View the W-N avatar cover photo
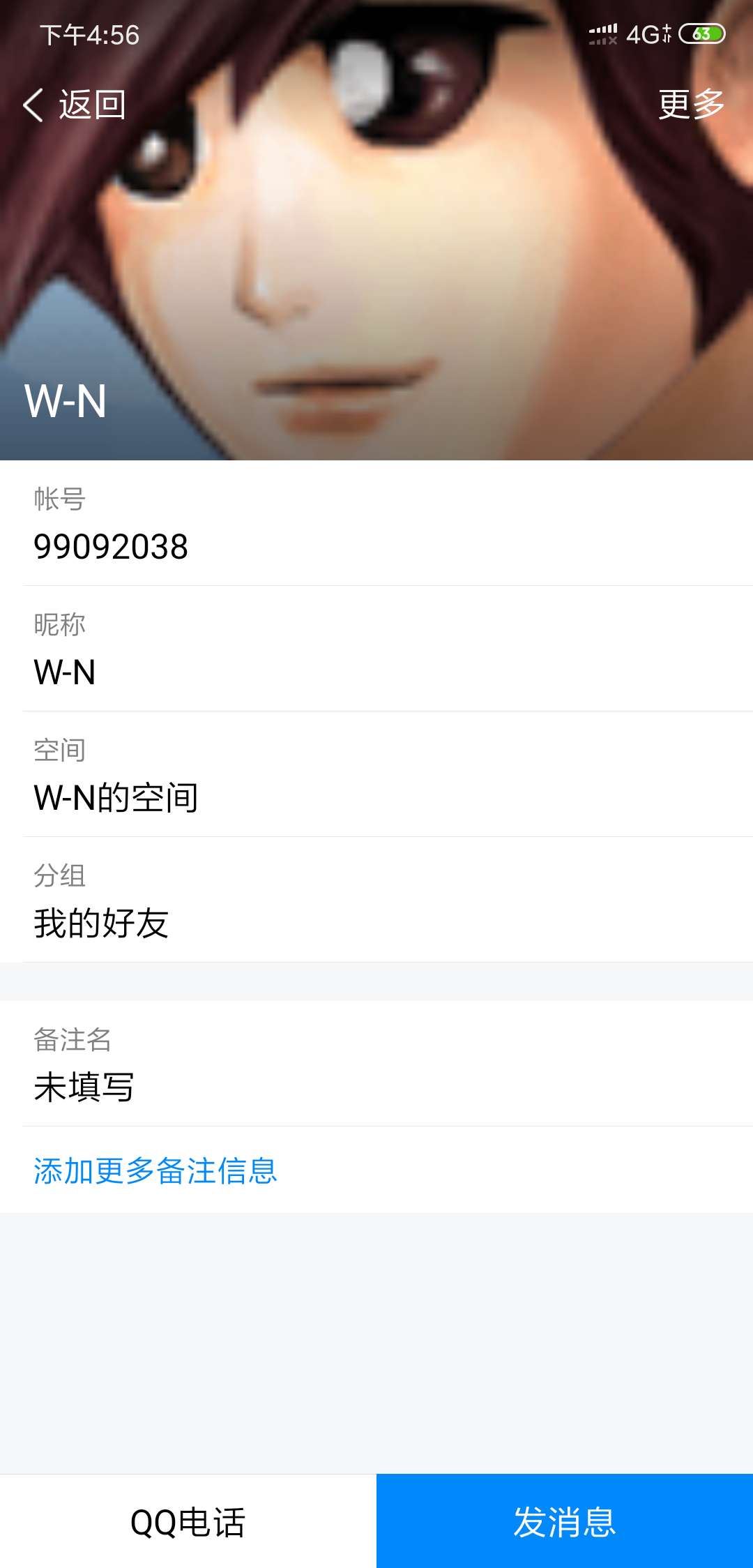The image size is (753, 1568). point(376,265)
